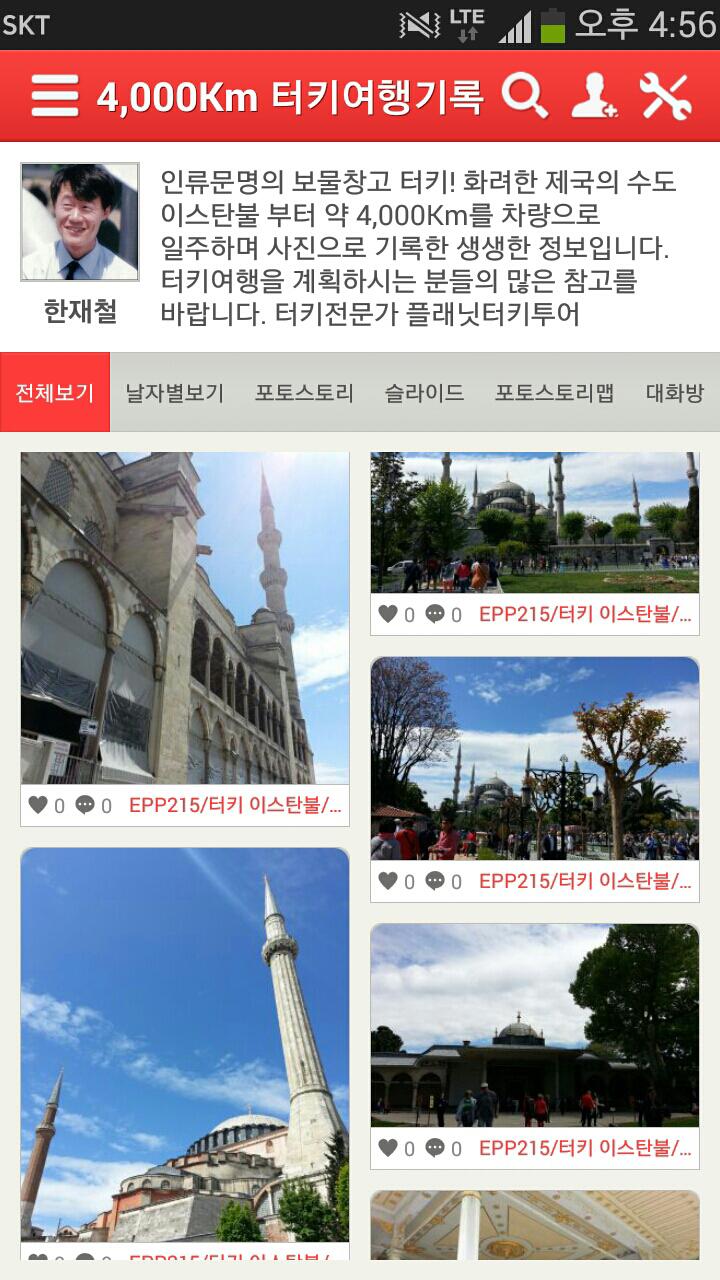Tap the add friend icon

pos(594,97)
